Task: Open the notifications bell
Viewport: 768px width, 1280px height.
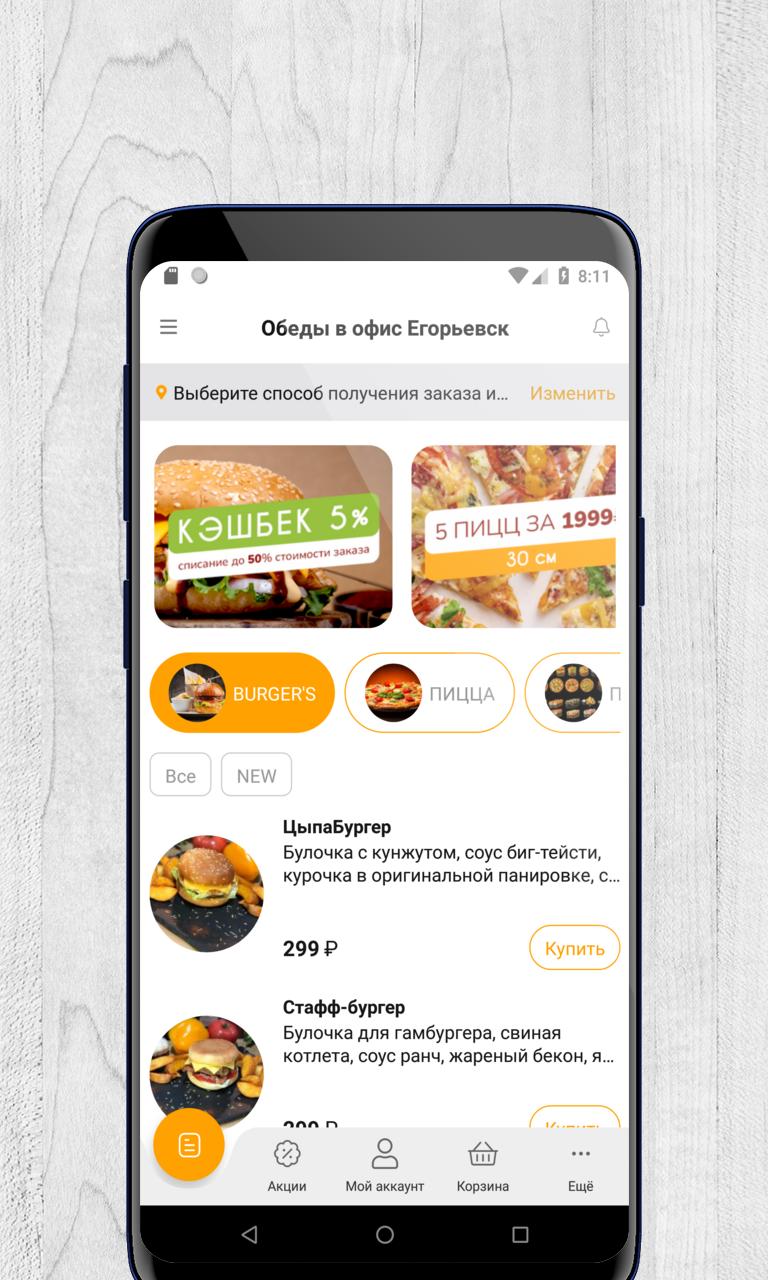Action: [601, 327]
